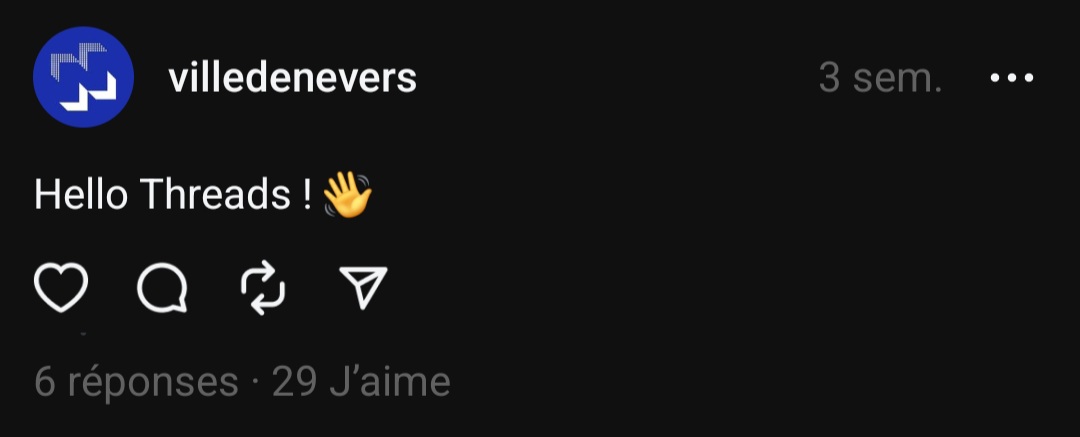Open the three-dot overflow menu
This screenshot has height=437, width=1080.
[x=1011, y=78]
